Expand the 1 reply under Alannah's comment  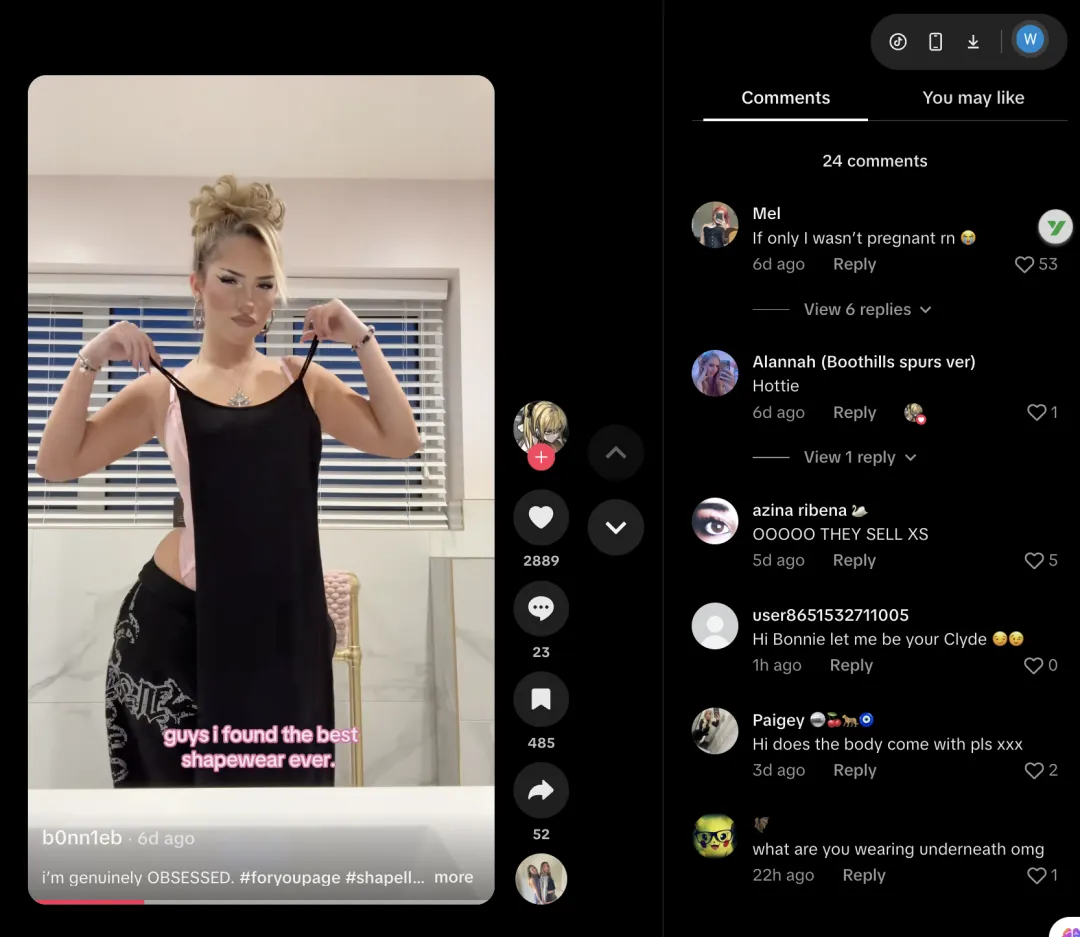coord(859,458)
